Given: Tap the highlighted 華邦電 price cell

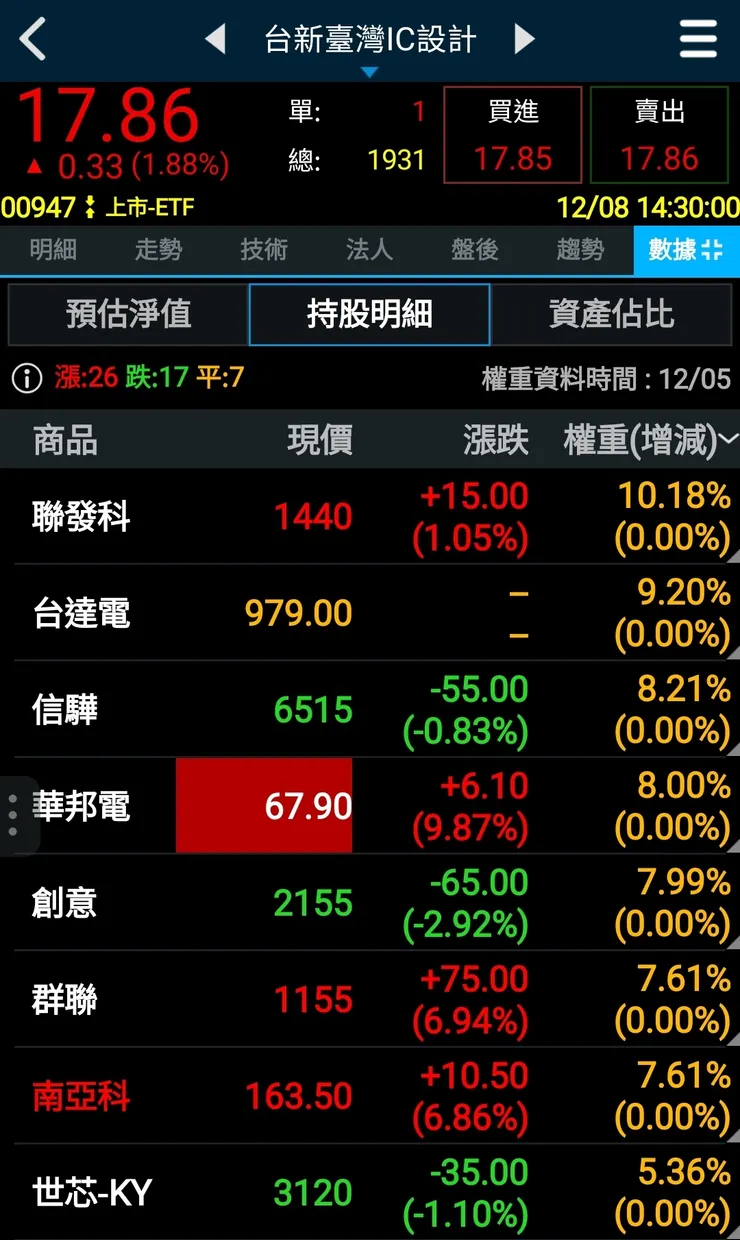Looking at the screenshot, I should (x=263, y=805).
